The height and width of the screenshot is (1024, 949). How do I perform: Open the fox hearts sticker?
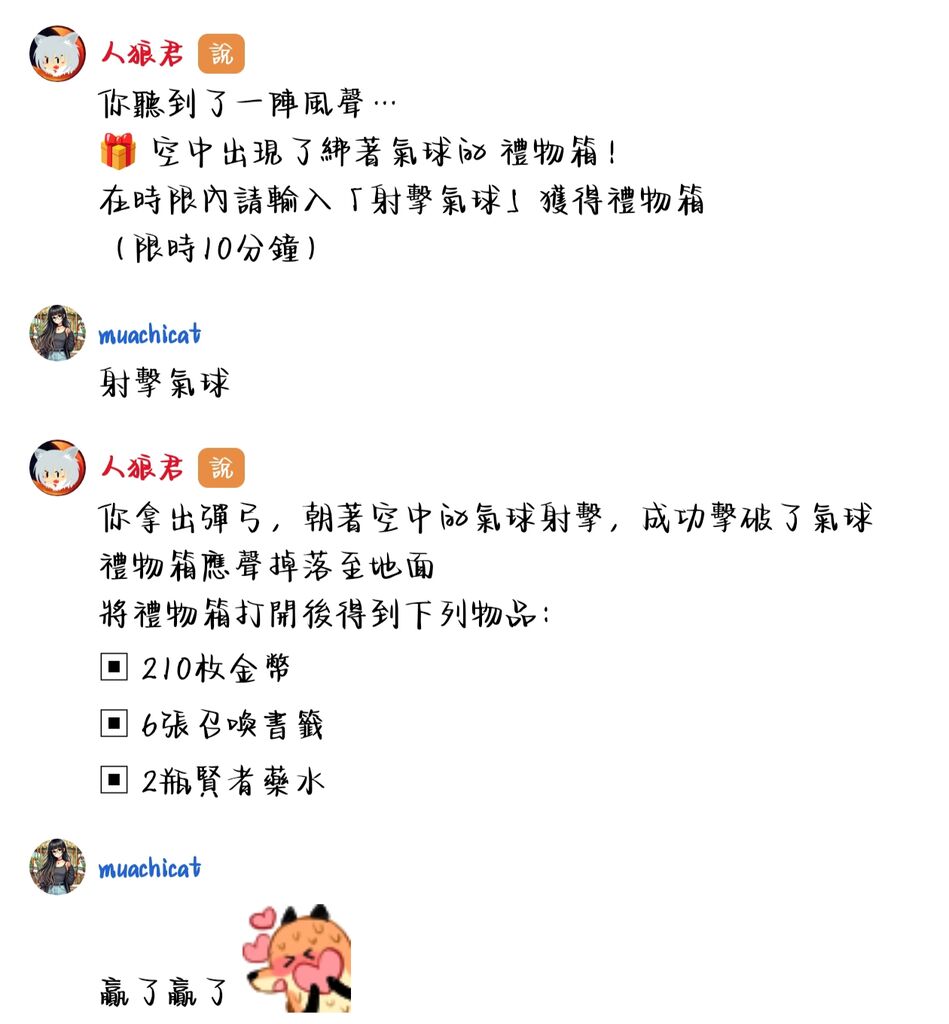[x=297, y=957]
